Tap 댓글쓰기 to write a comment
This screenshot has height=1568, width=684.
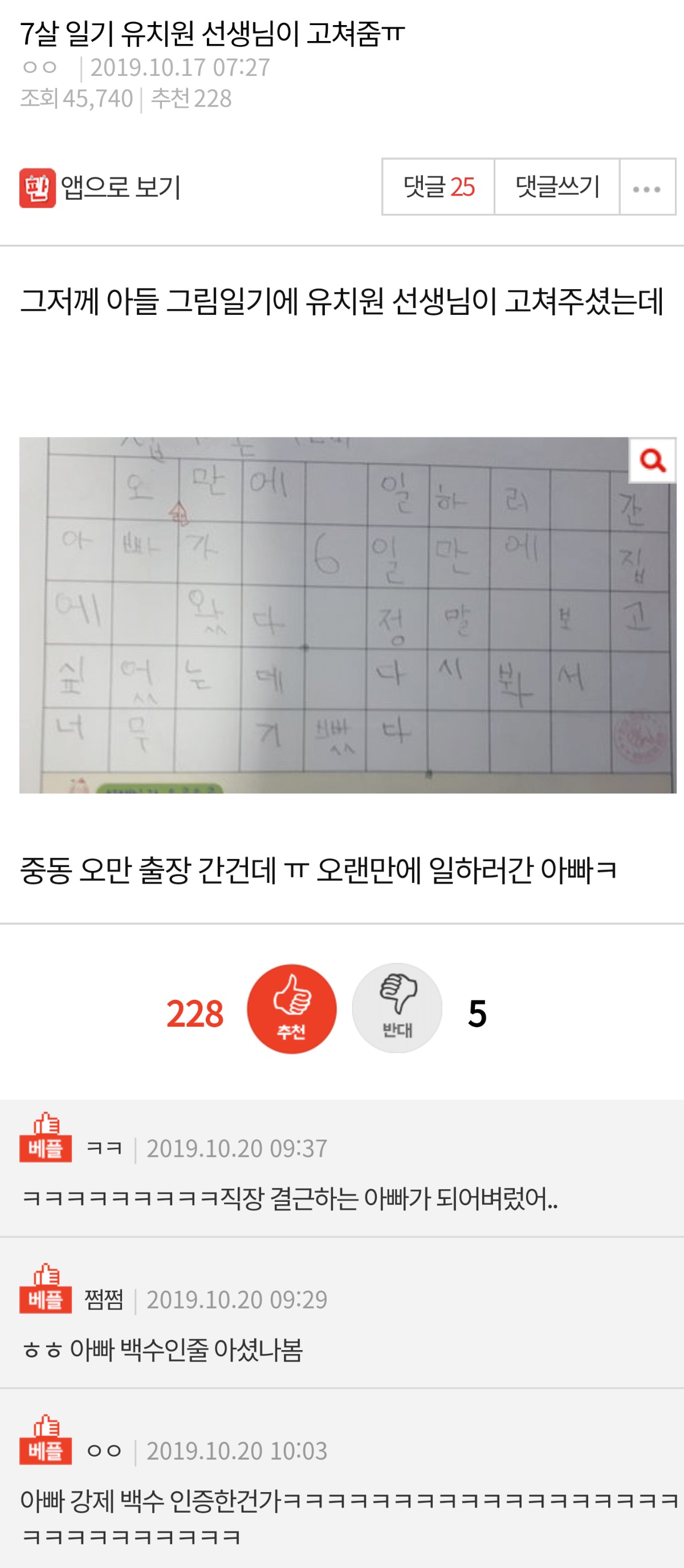[x=557, y=187]
